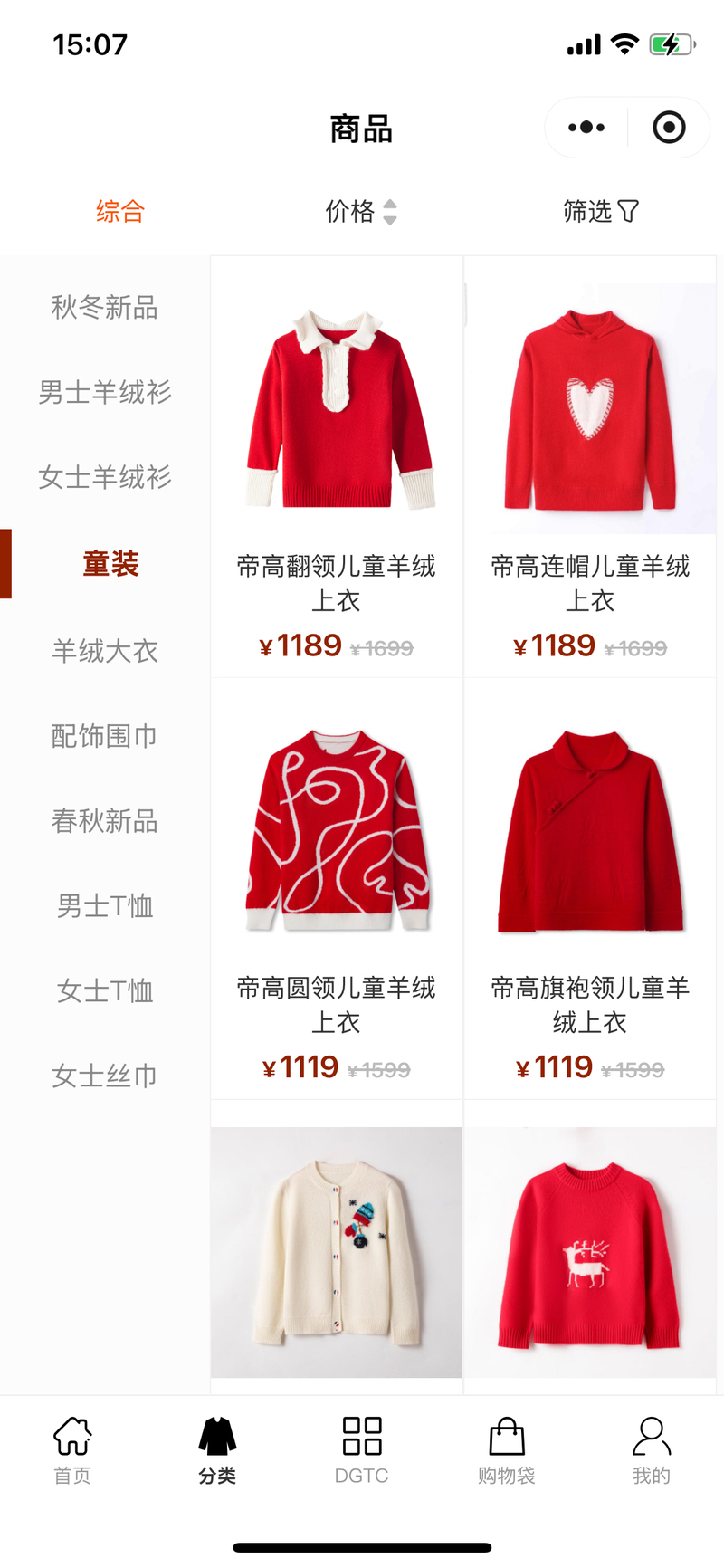Close the mini program with the circle icon
The image size is (724, 1568).
coord(669,128)
